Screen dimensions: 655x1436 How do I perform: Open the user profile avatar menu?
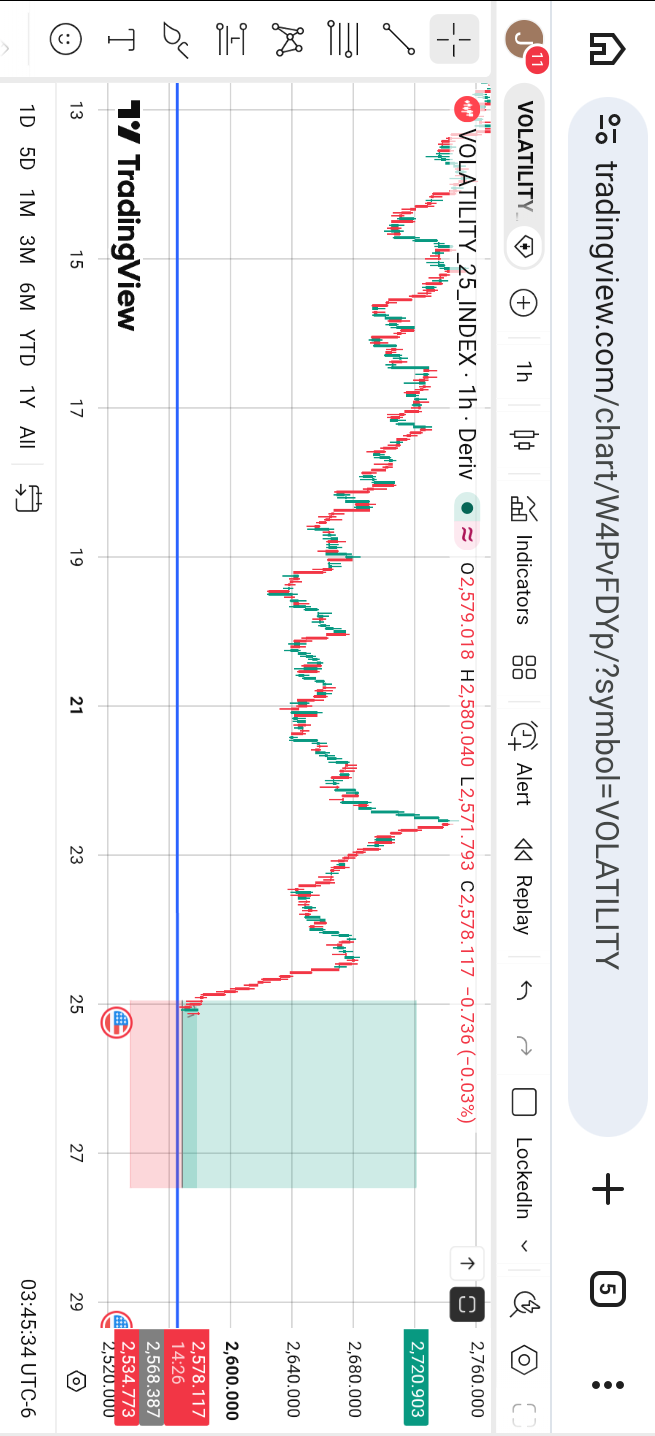(x=524, y=40)
